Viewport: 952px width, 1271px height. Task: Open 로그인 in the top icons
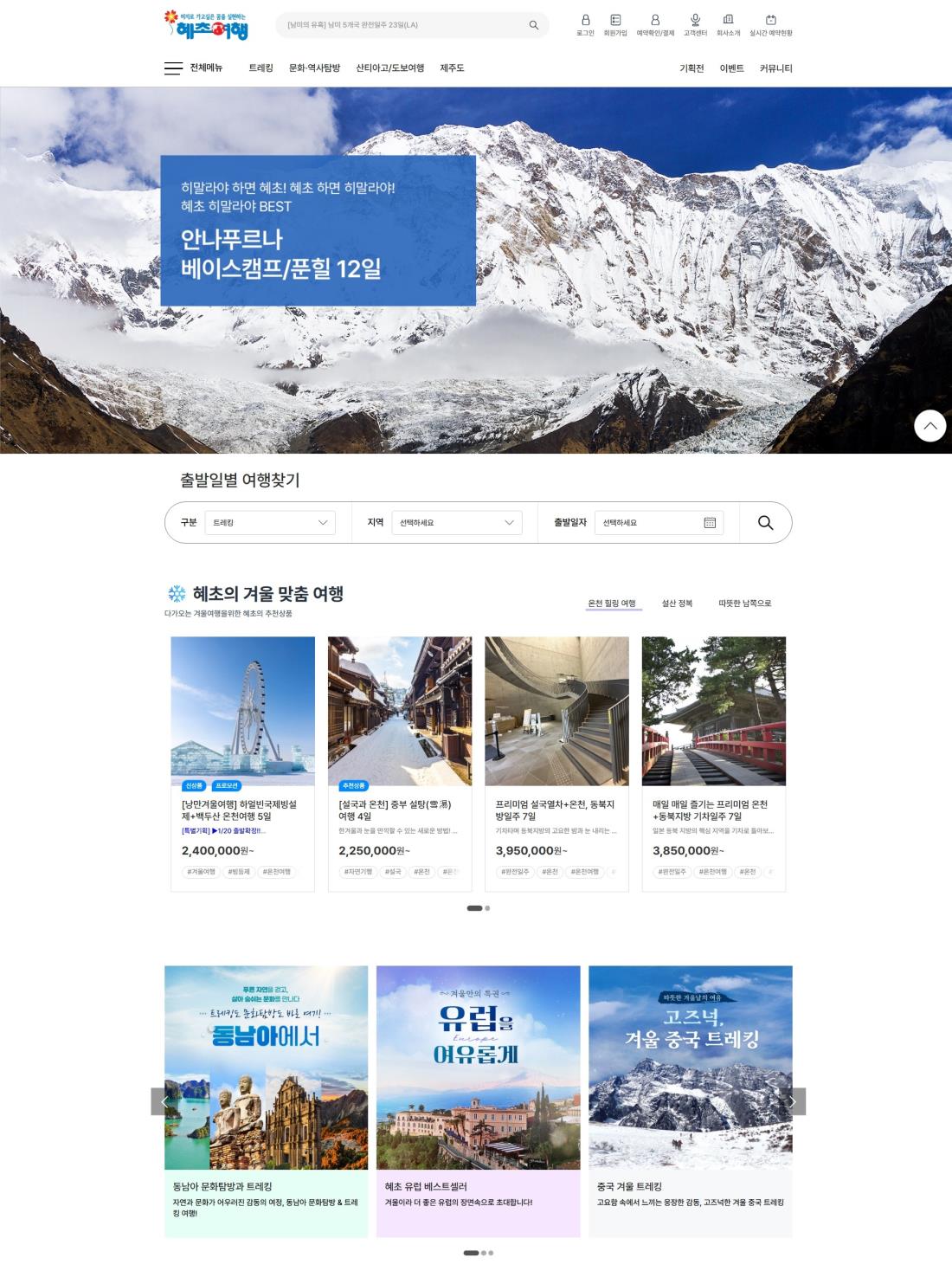click(585, 25)
